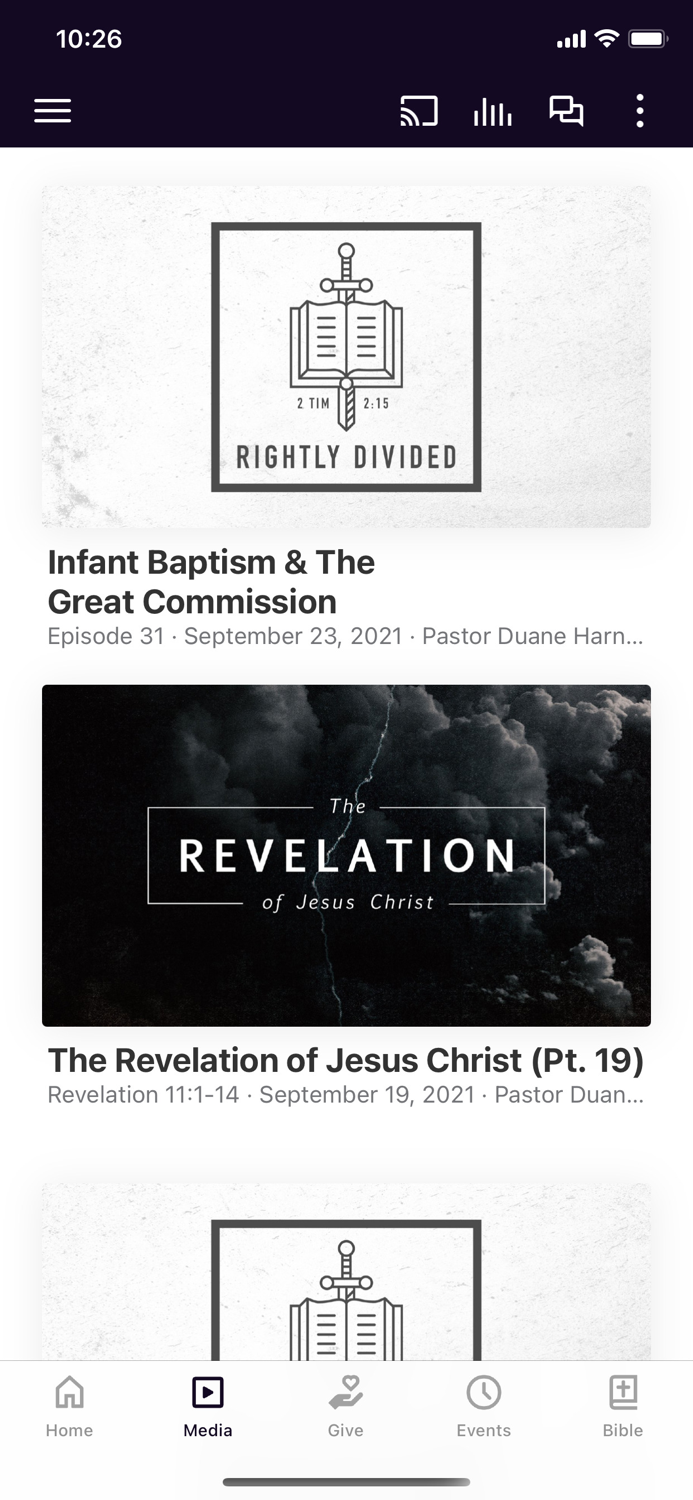
Task: Open the Bible tab
Action: click(x=622, y=1406)
